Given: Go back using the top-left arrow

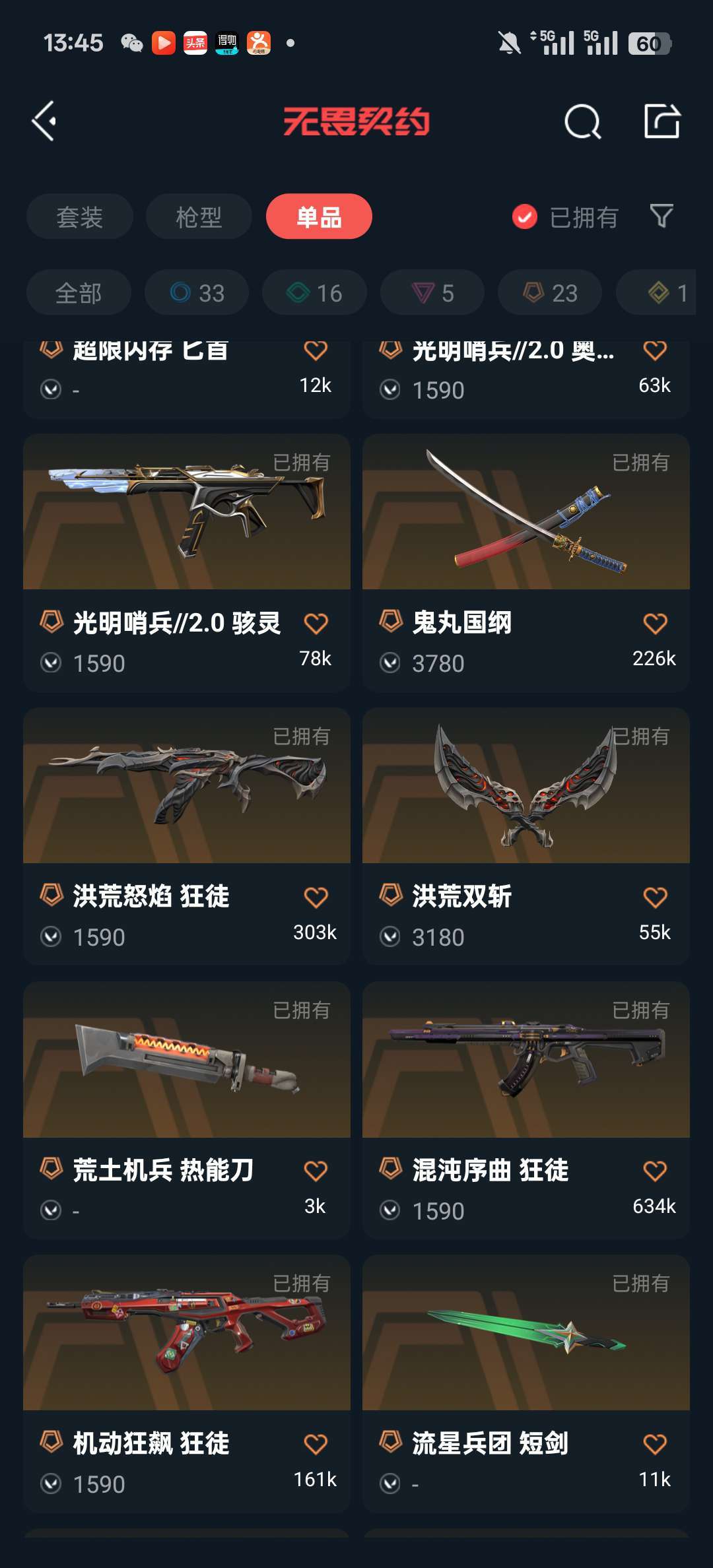Looking at the screenshot, I should tap(44, 121).
